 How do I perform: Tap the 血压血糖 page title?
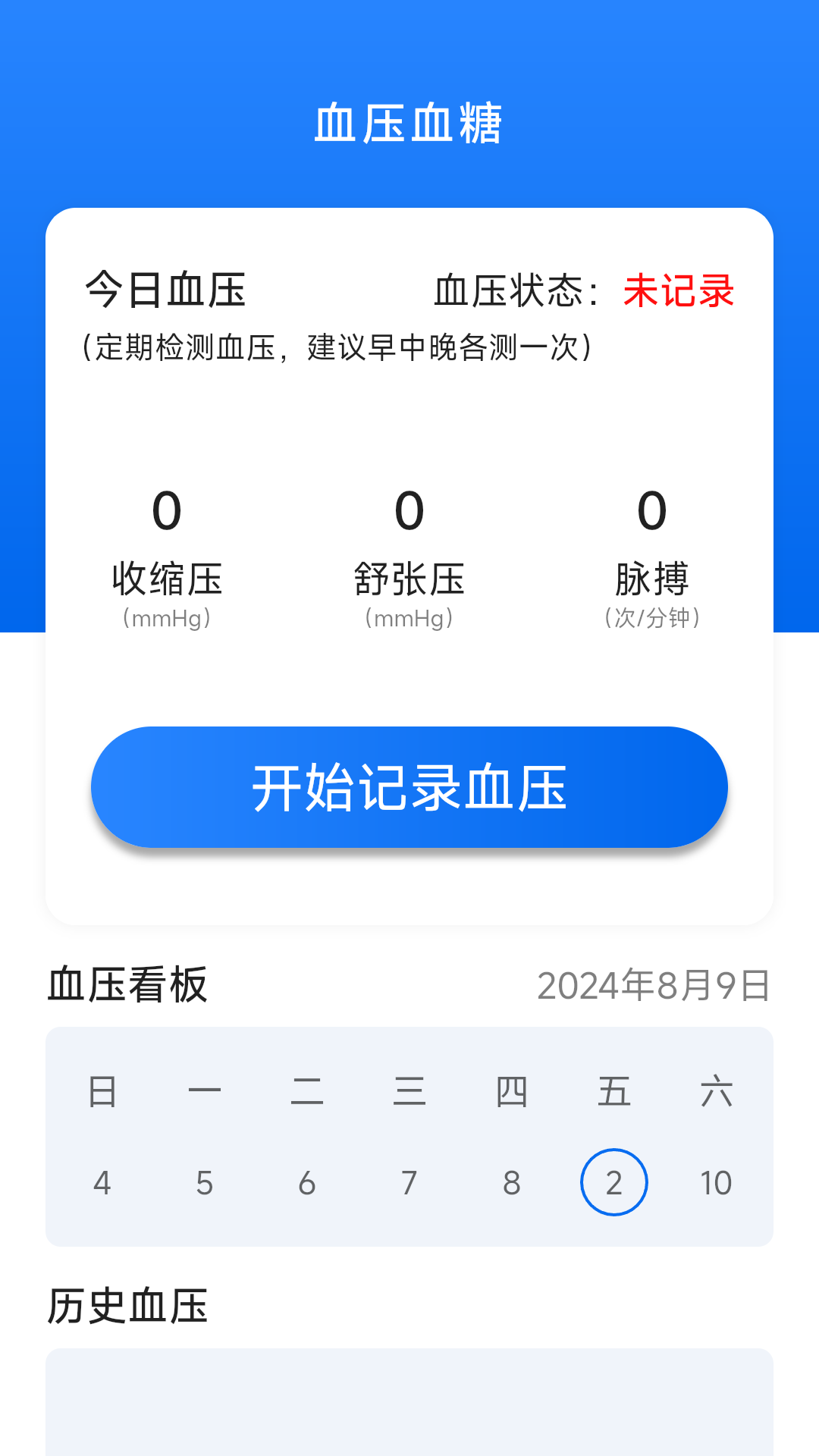coord(409,120)
